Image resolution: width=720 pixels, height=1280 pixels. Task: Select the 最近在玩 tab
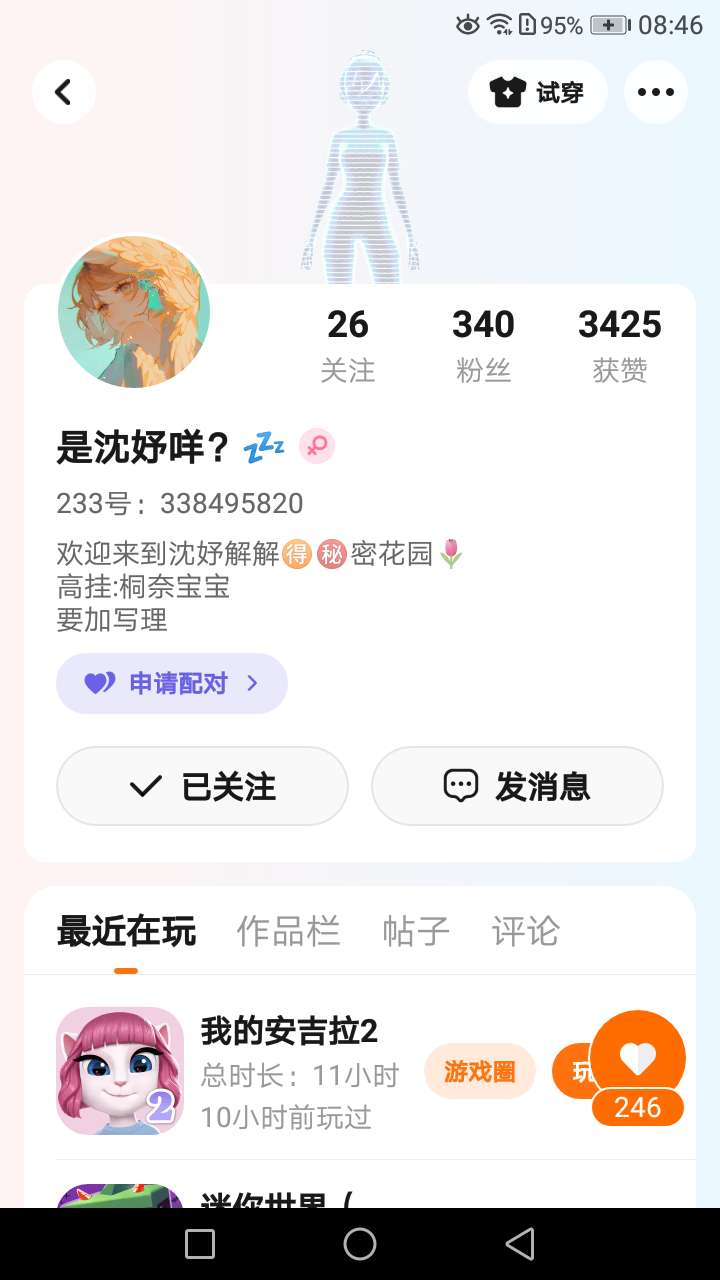click(x=126, y=931)
